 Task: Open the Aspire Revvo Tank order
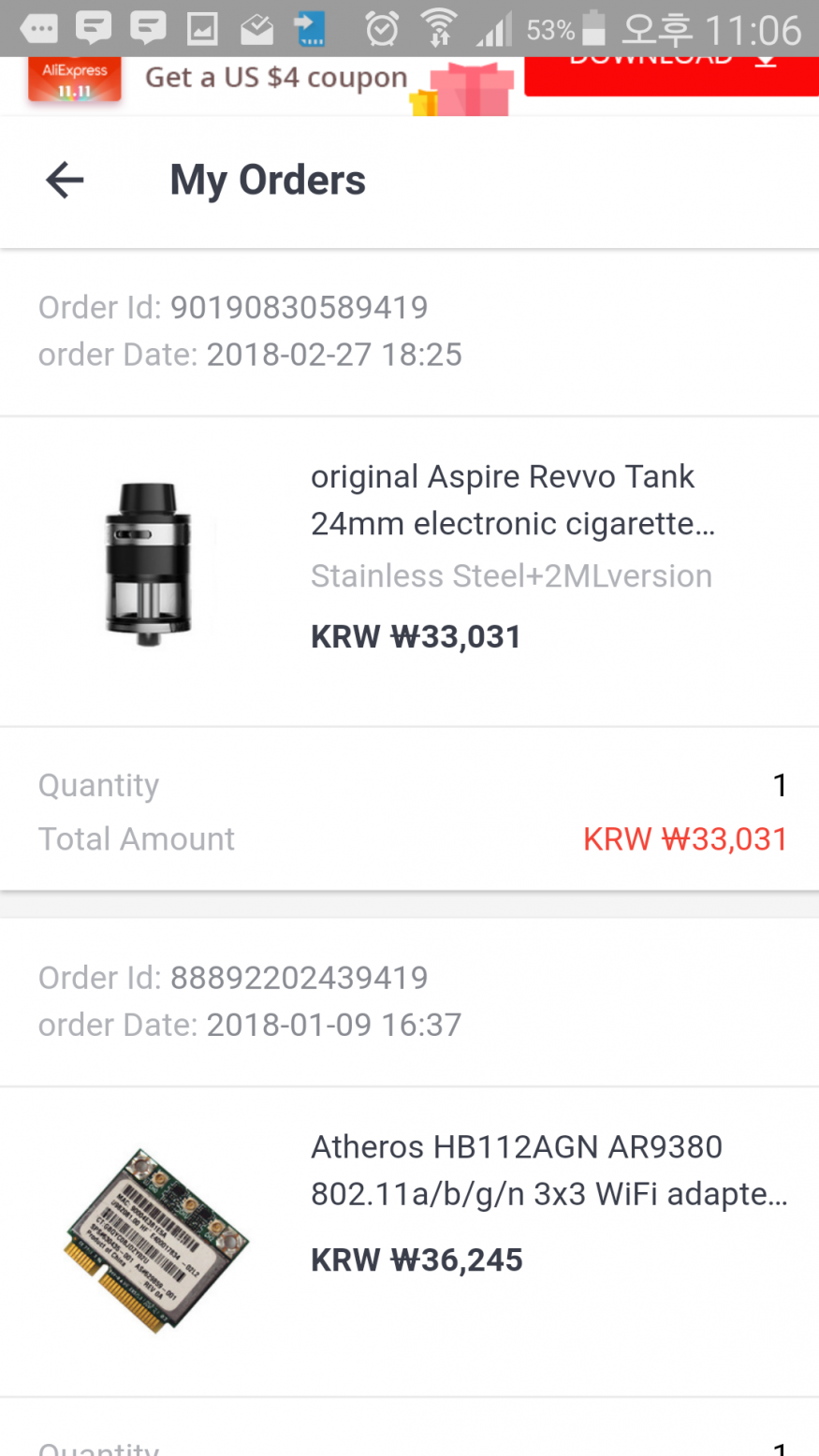point(511,524)
